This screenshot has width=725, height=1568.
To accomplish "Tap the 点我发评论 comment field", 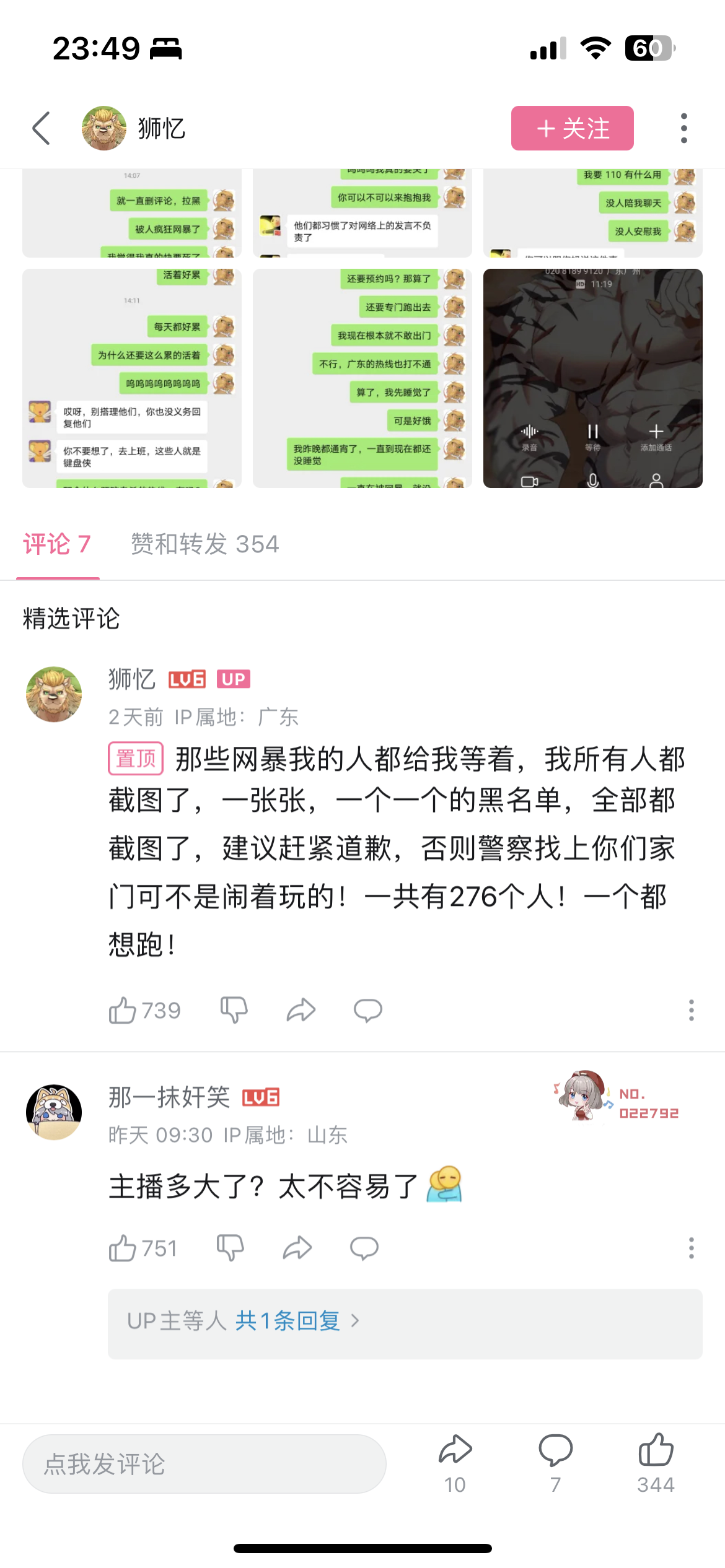I will coord(204,1464).
